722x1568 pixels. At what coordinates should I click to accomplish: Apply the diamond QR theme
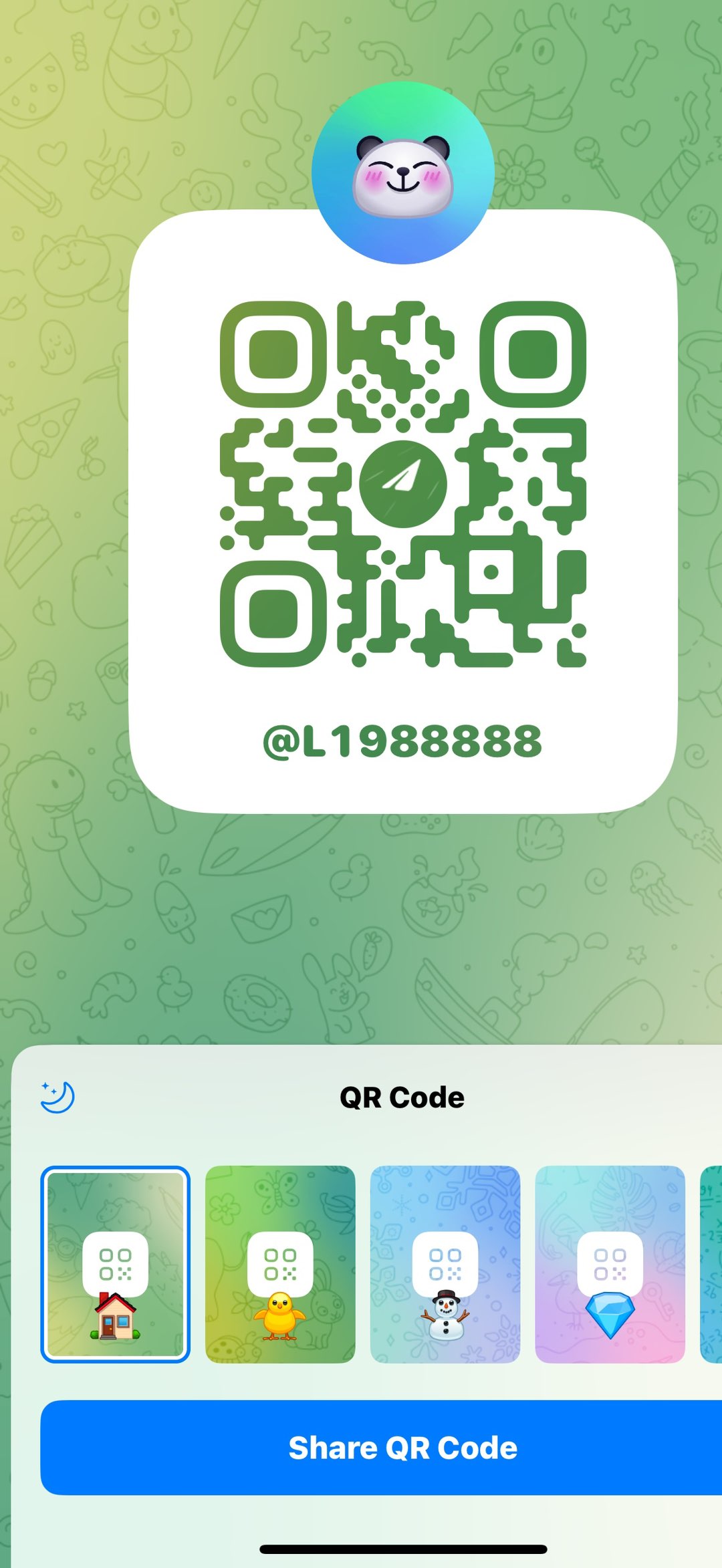click(x=610, y=1264)
